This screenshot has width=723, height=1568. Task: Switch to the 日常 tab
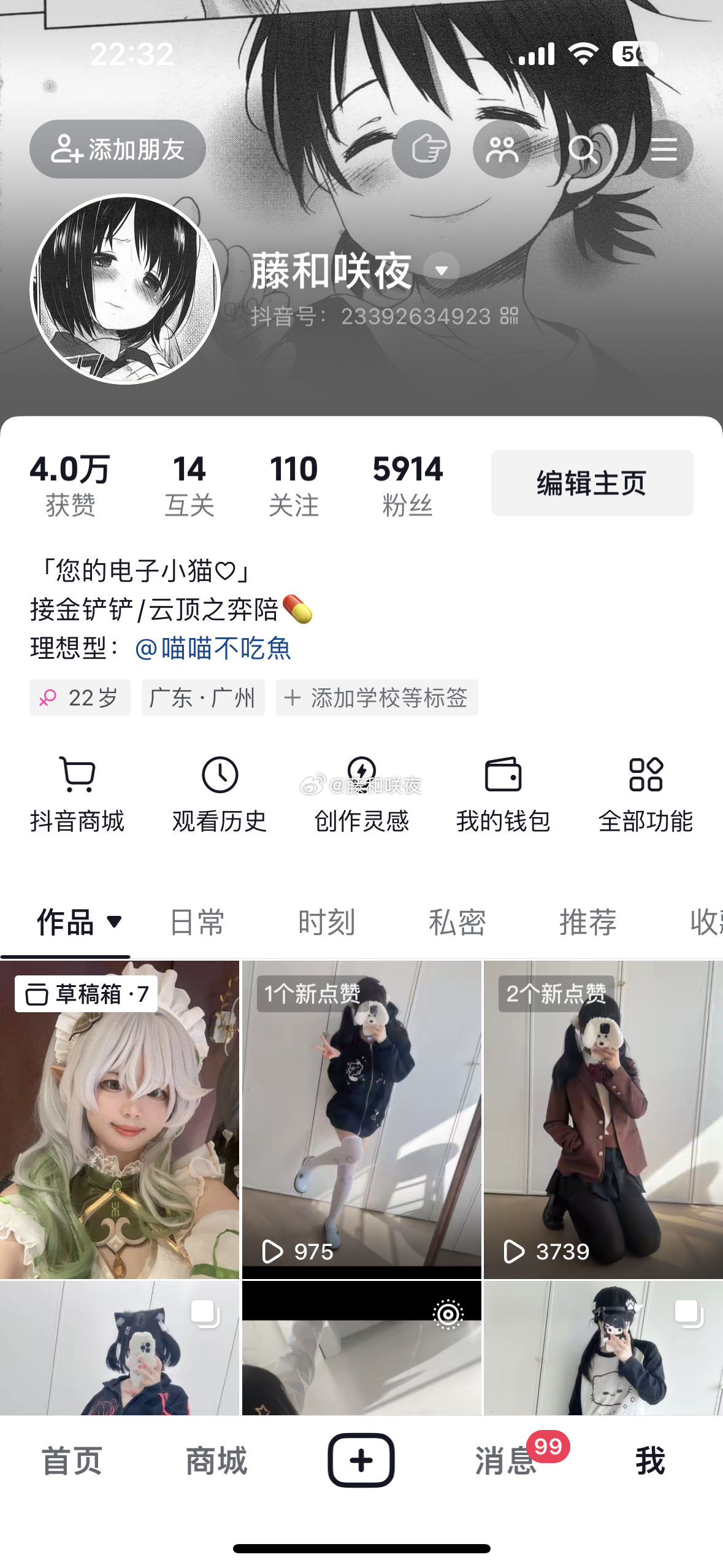[x=197, y=922]
